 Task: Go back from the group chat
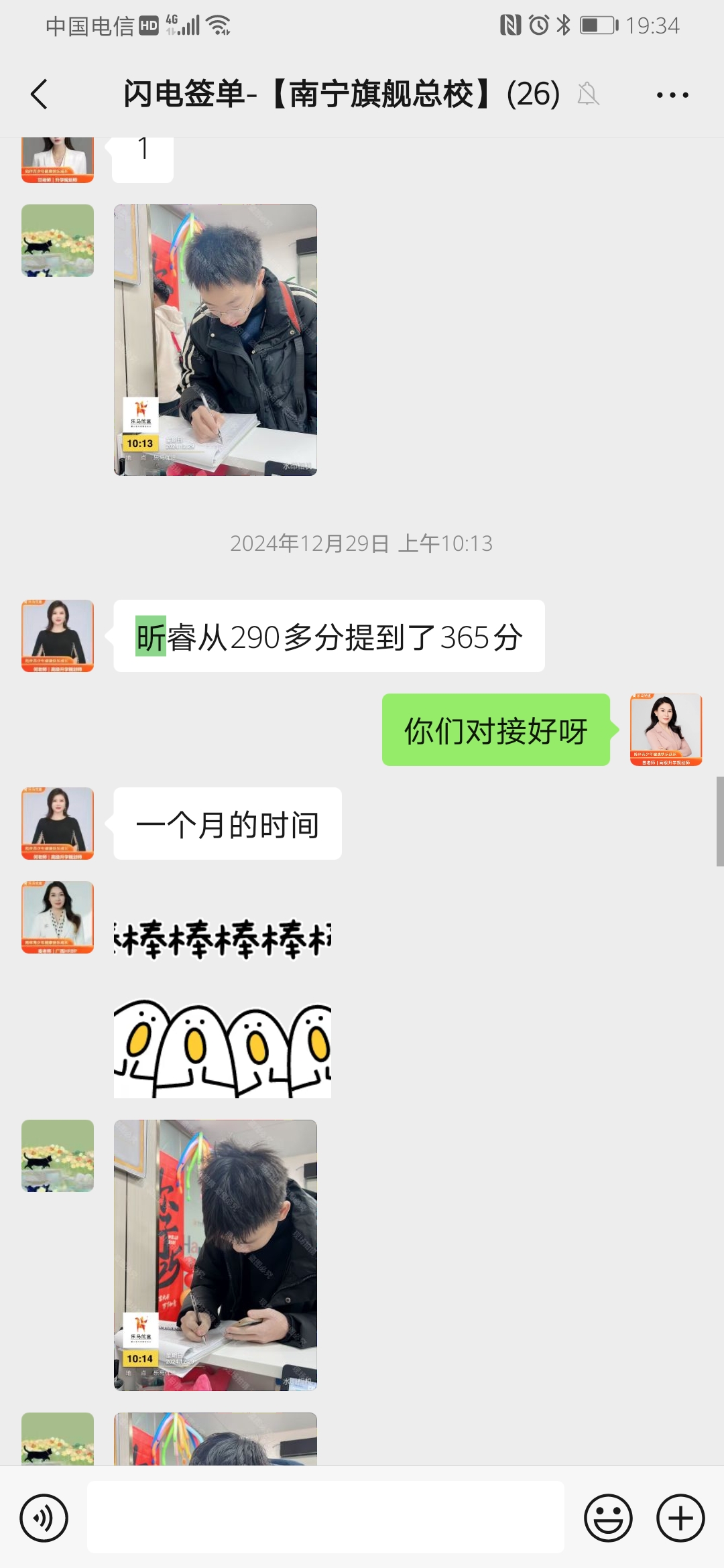point(40,94)
